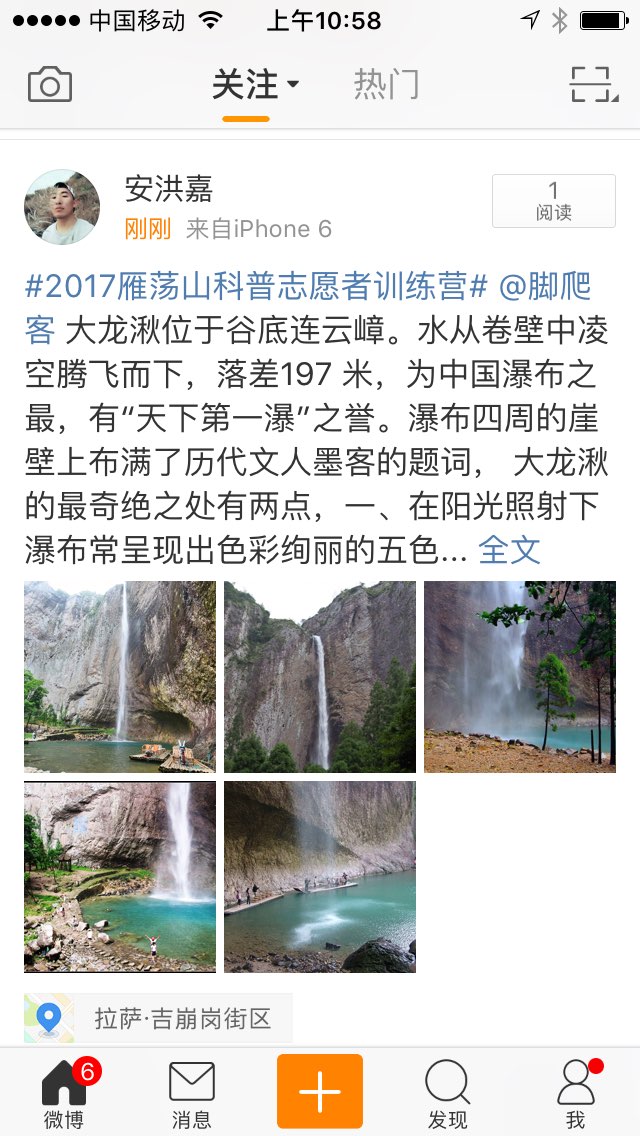
Task: Switch to the 发现 tab
Action: click(x=447, y=1092)
